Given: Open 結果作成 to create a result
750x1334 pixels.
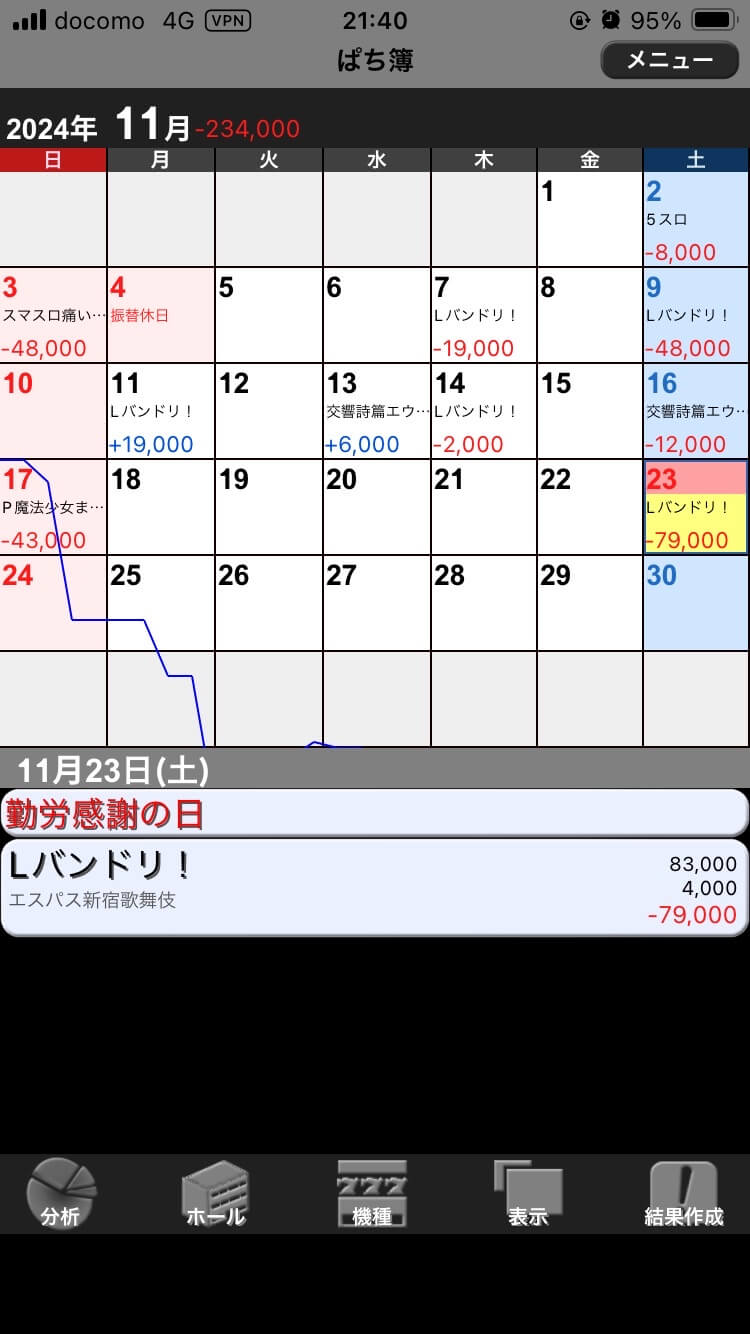Looking at the screenshot, I should click(x=683, y=1193).
